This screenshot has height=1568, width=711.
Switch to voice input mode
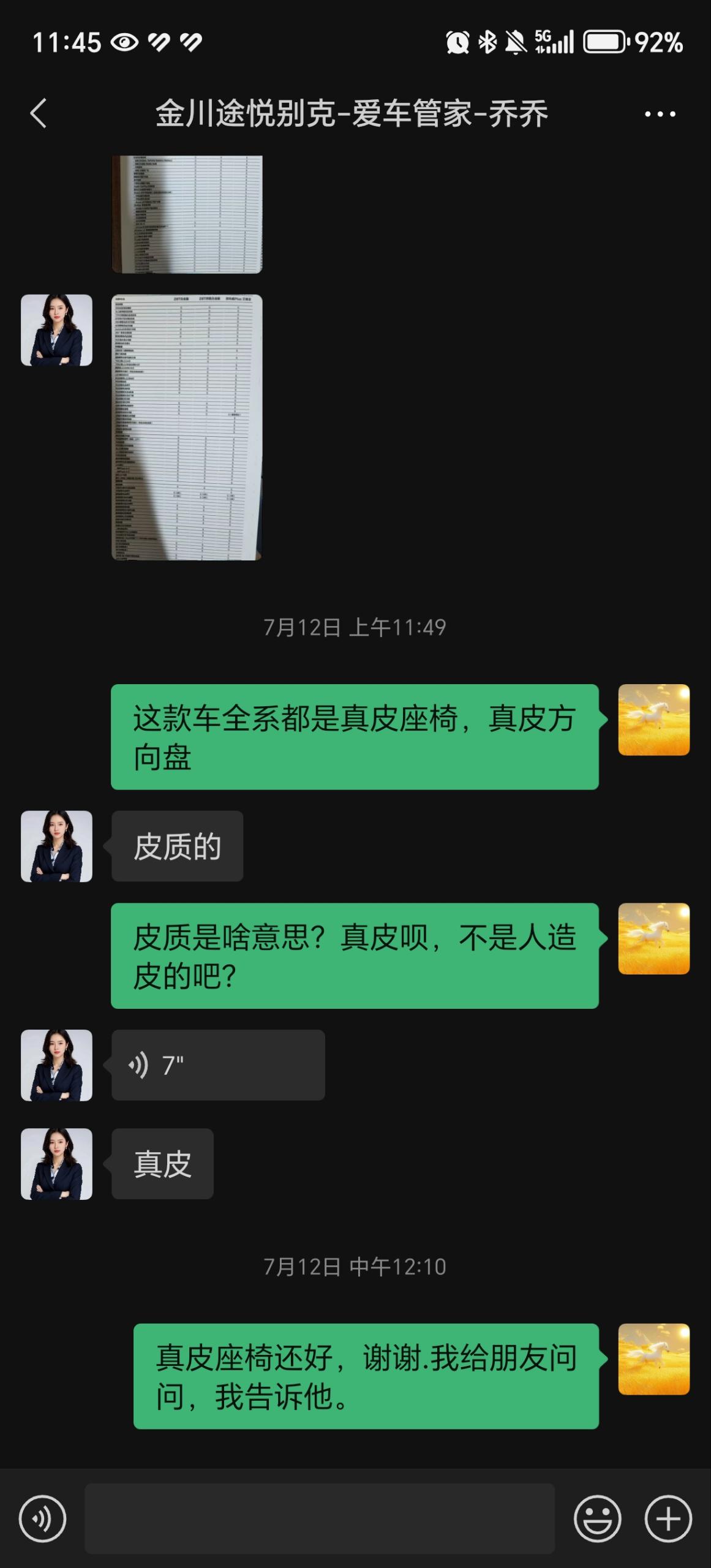tap(42, 1519)
